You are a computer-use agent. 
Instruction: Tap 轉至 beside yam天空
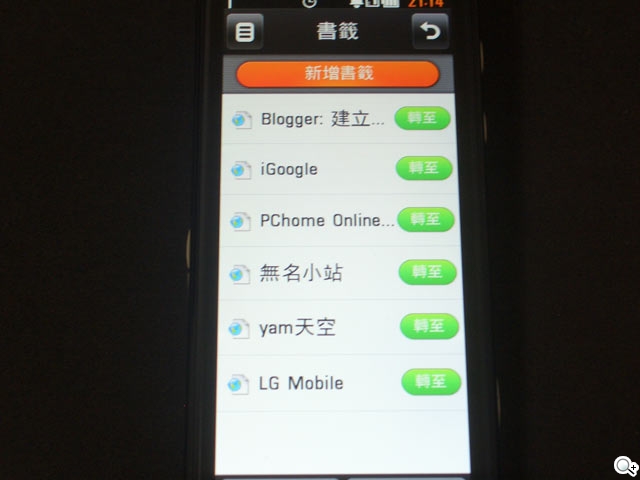(x=429, y=326)
